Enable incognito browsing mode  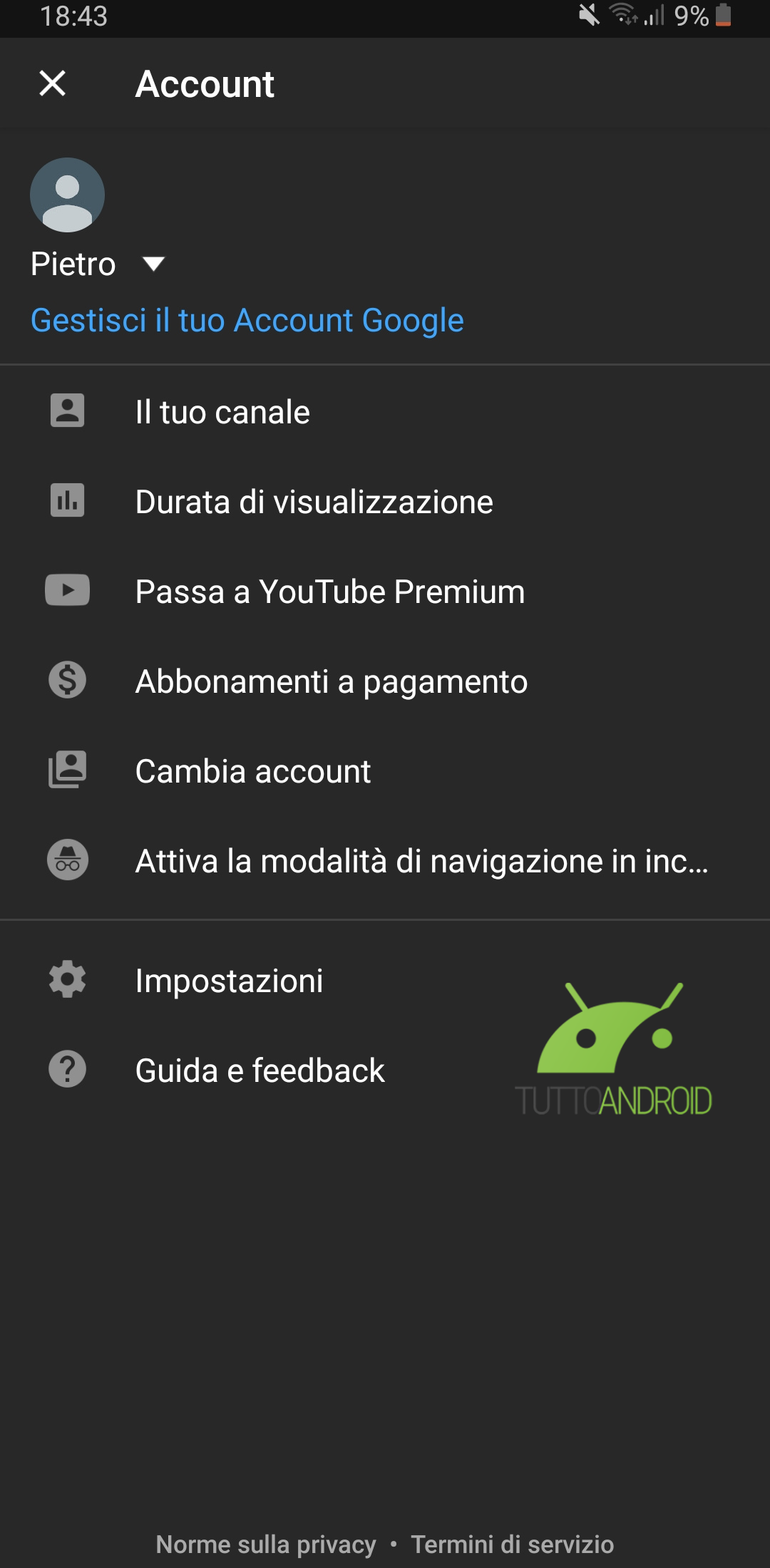click(421, 861)
